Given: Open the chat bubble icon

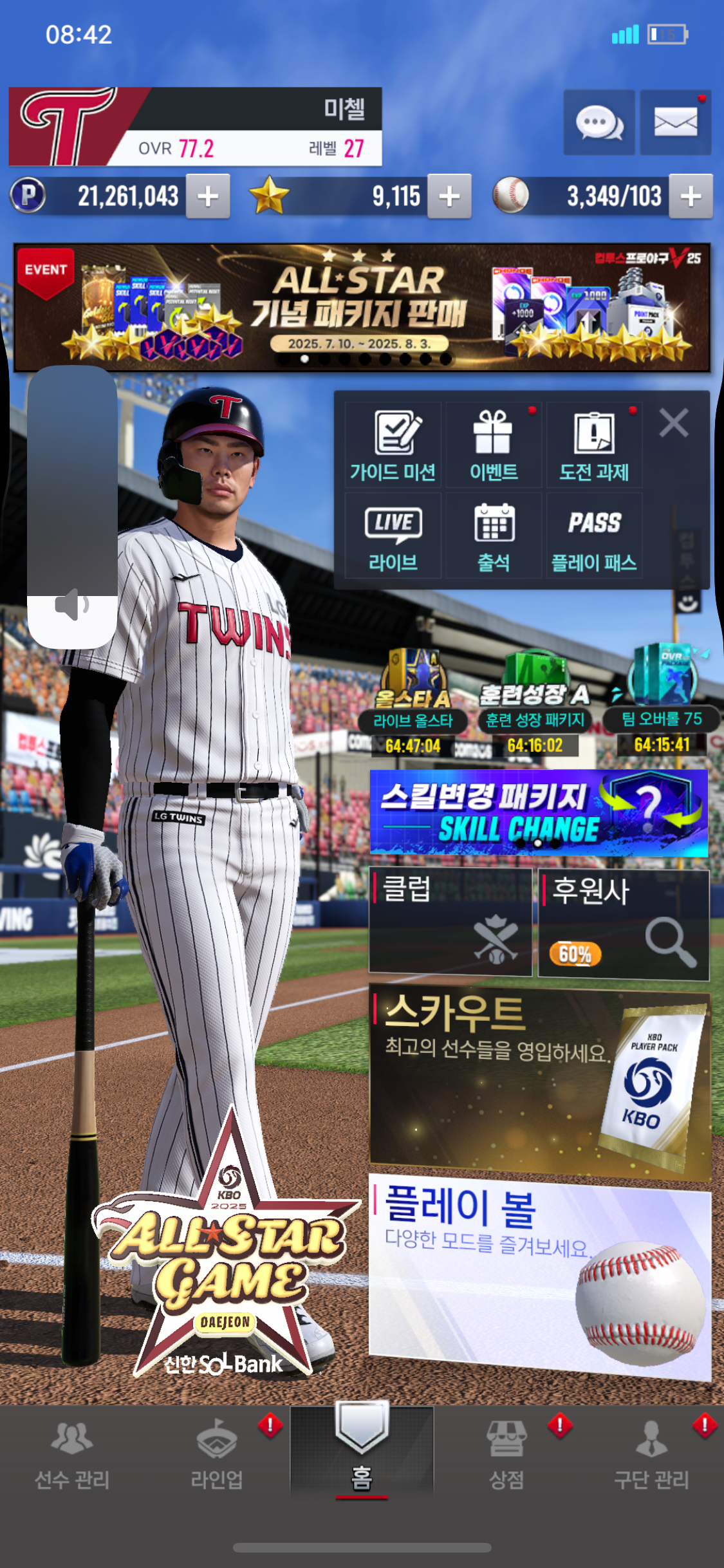Looking at the screenshot, I should (x=599, y=122).
